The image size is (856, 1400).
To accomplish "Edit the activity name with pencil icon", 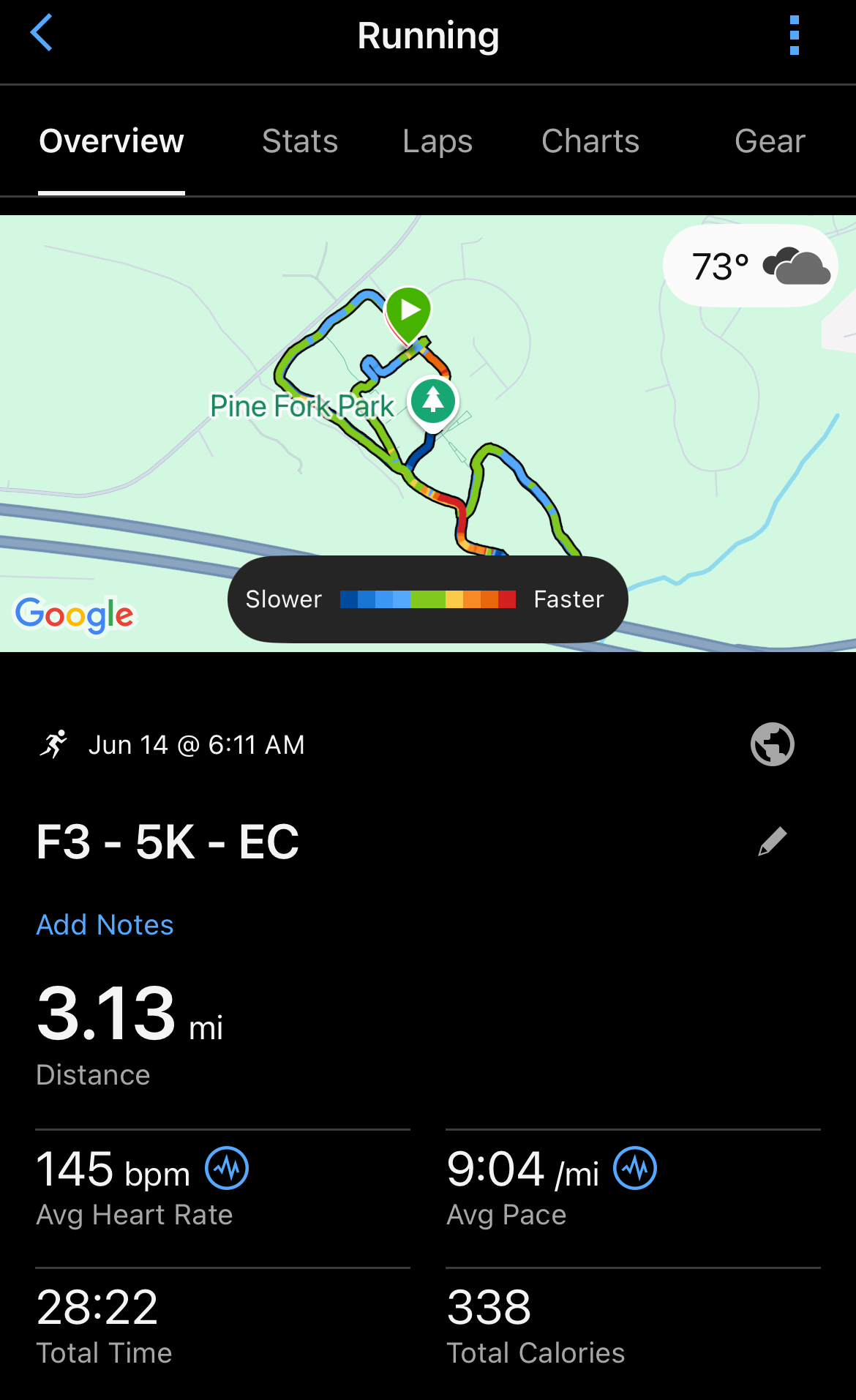I will tap(772, 842).
